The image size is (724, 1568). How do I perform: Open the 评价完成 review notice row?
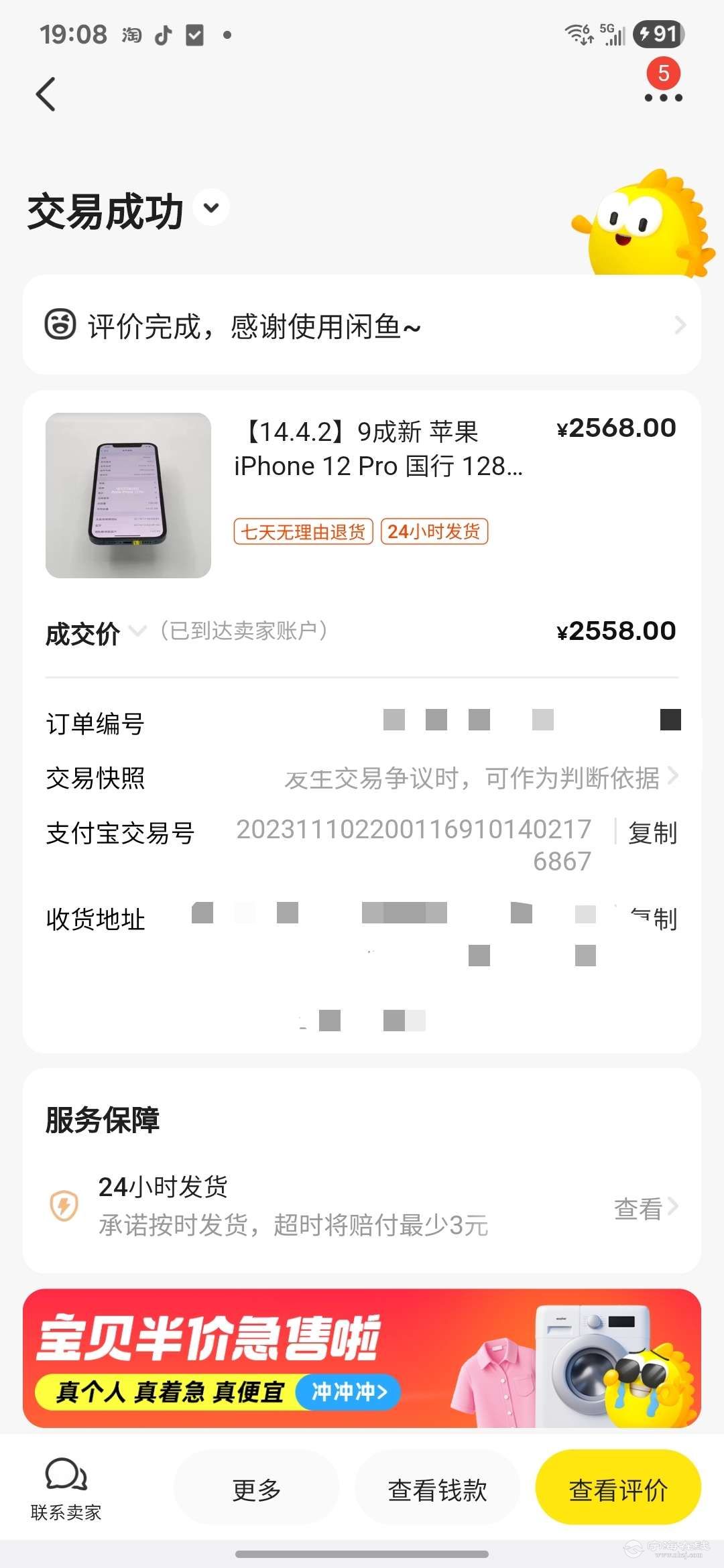click(x=362, y=326)
